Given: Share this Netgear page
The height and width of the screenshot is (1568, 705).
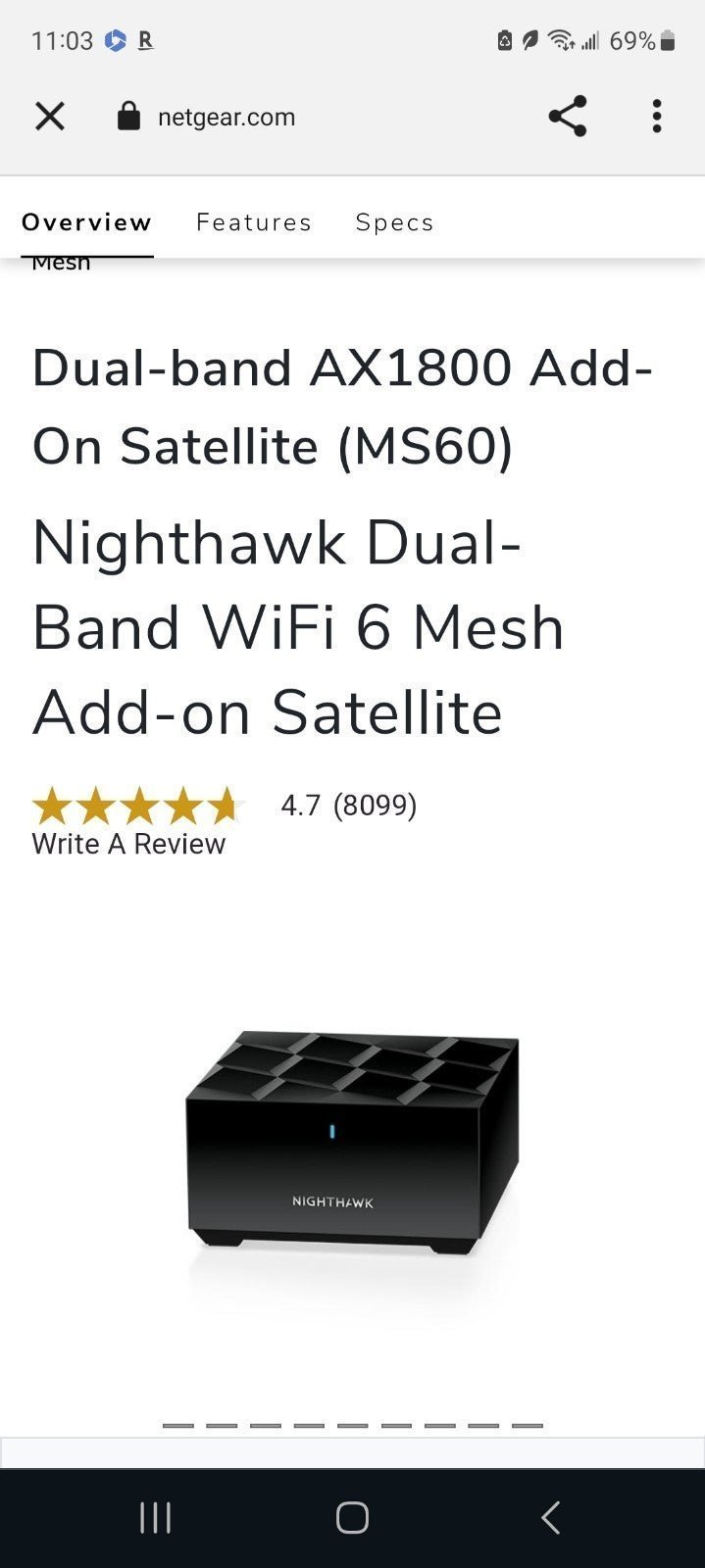Looking at the screenshot, I should click(567, 117).
